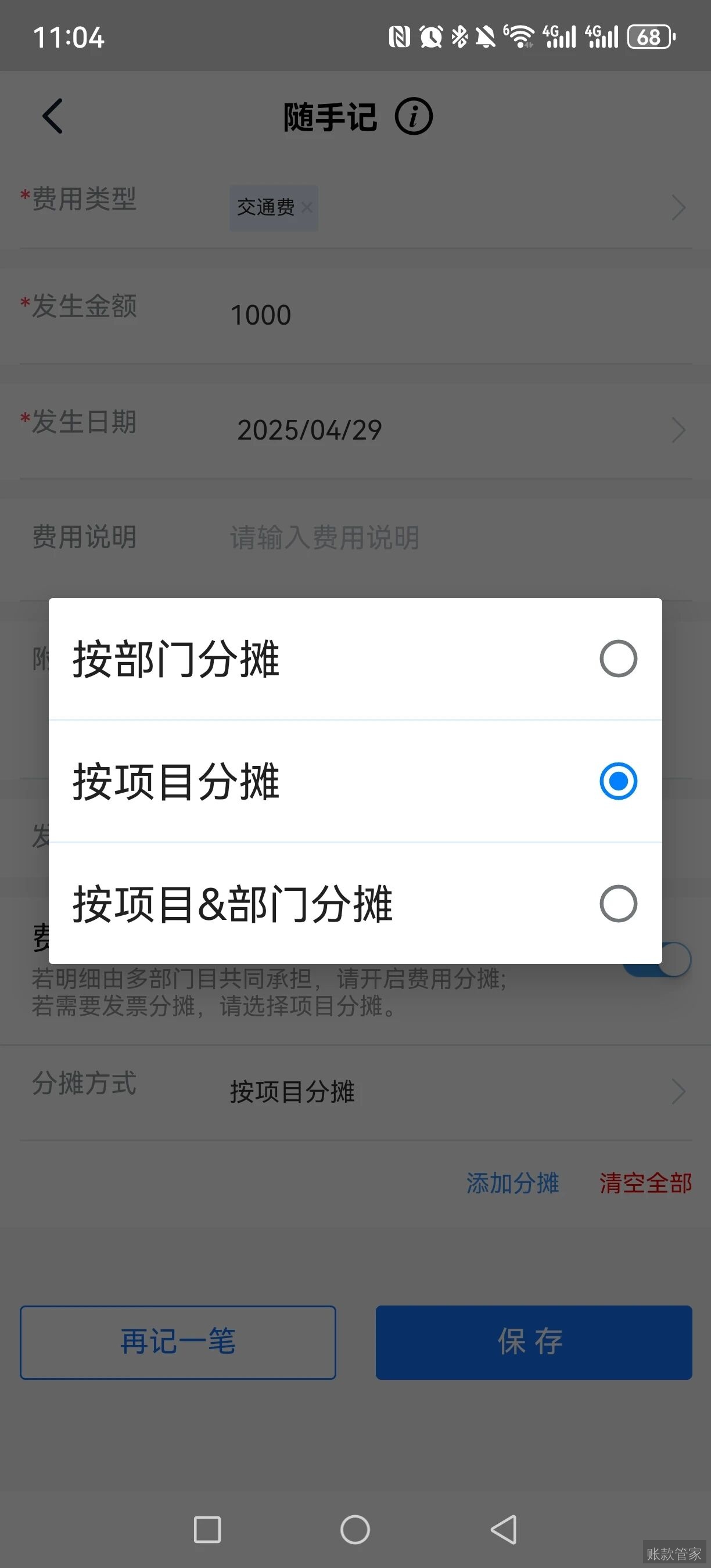This screenshot has height=1568, width=711.
Task: Tap the battery indicator showing 68
Action: [649, 37]
